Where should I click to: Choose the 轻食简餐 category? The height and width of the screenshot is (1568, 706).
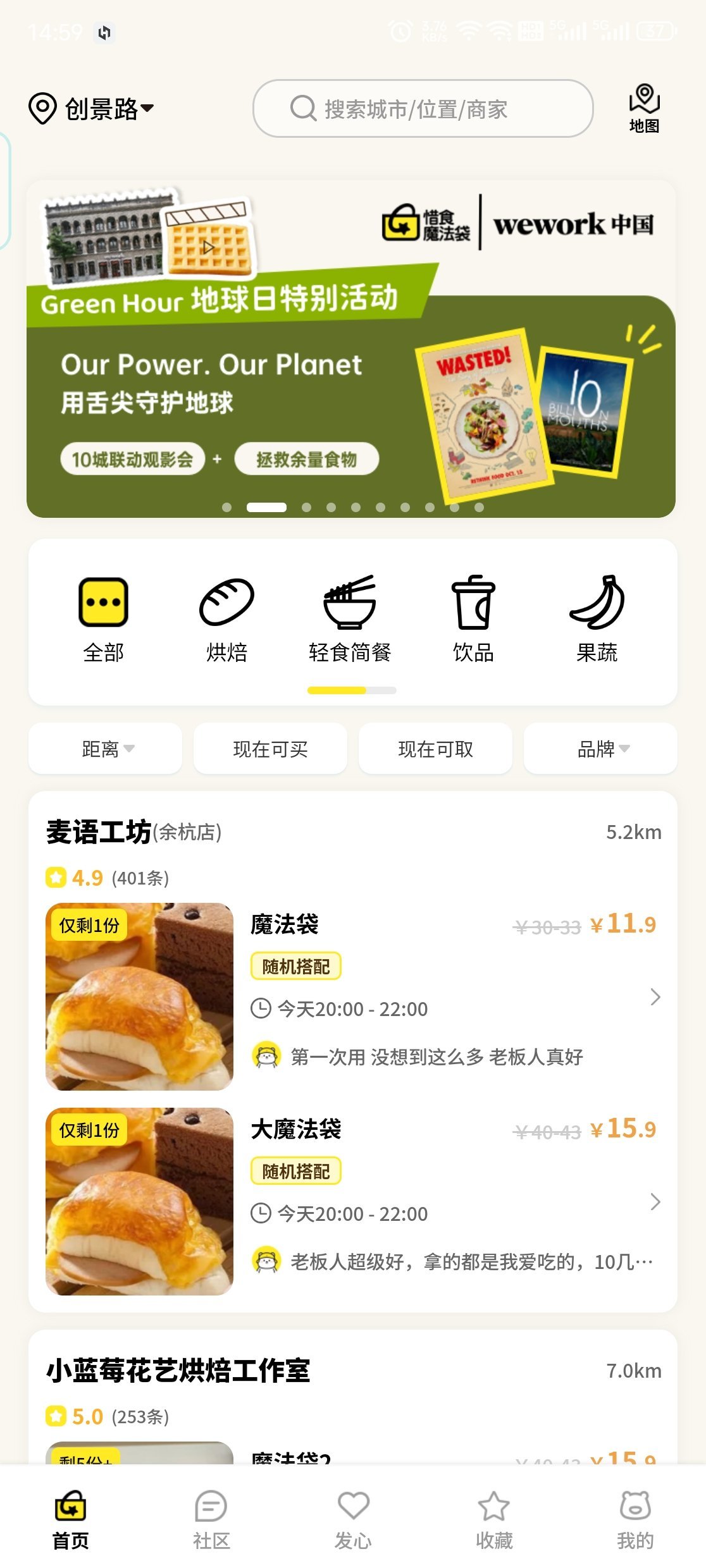(350, 618)
